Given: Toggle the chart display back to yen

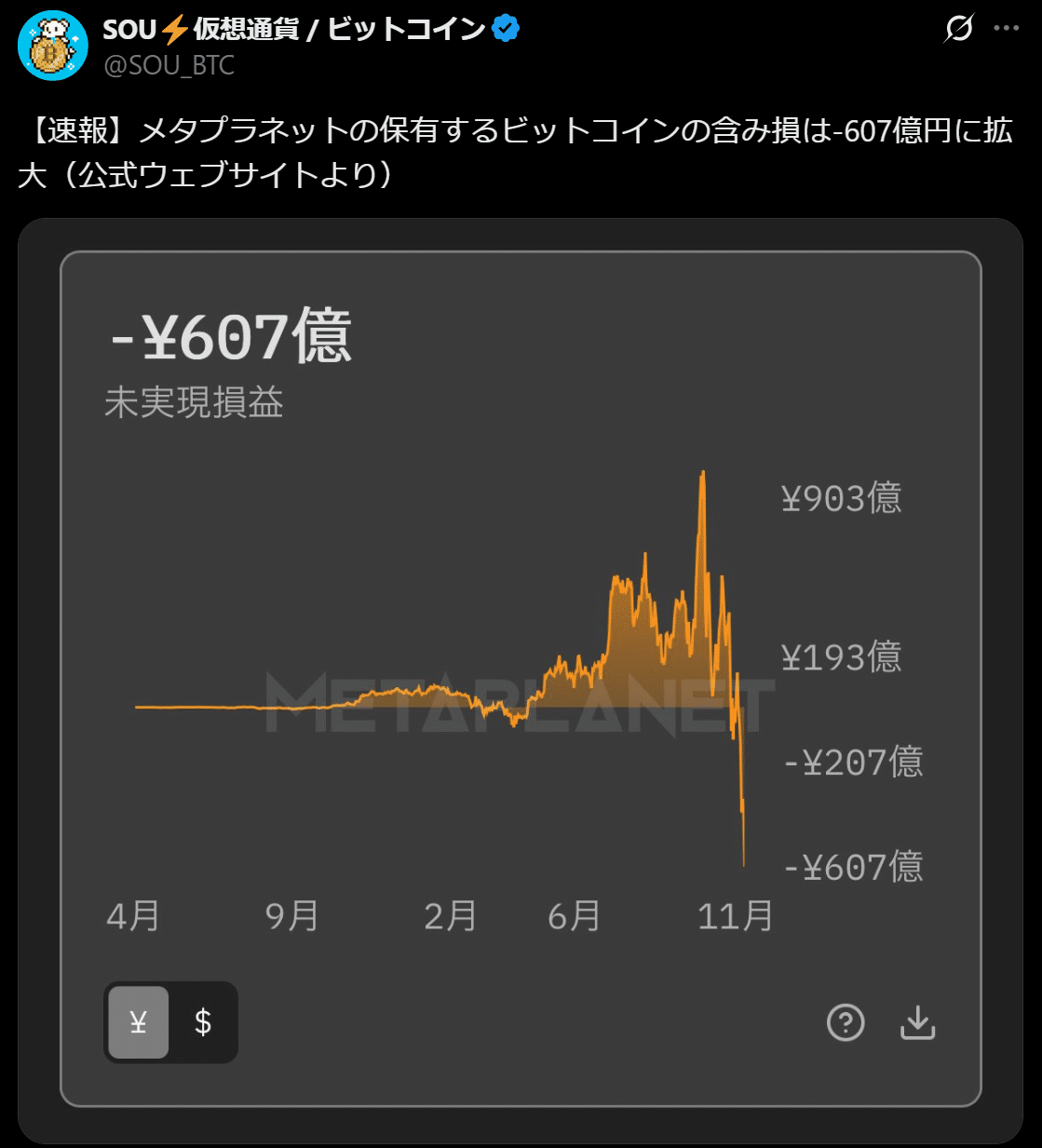Looking at the screenshot, I should point(137,1022).
